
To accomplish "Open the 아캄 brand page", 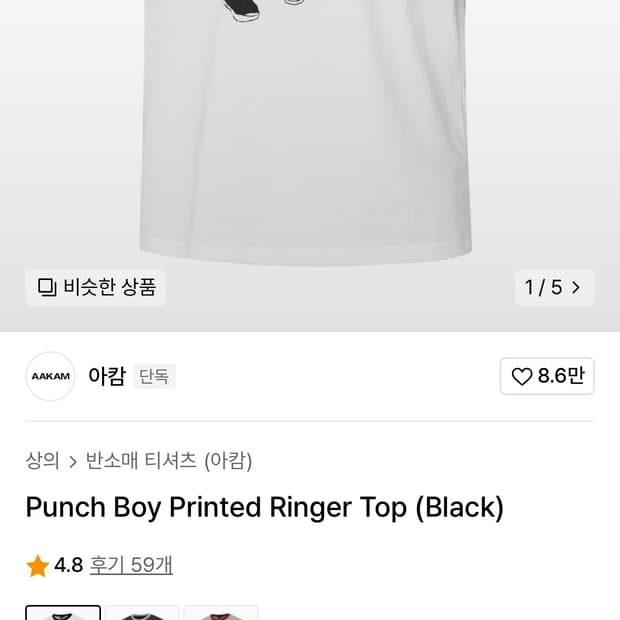I will click(106, 376).
